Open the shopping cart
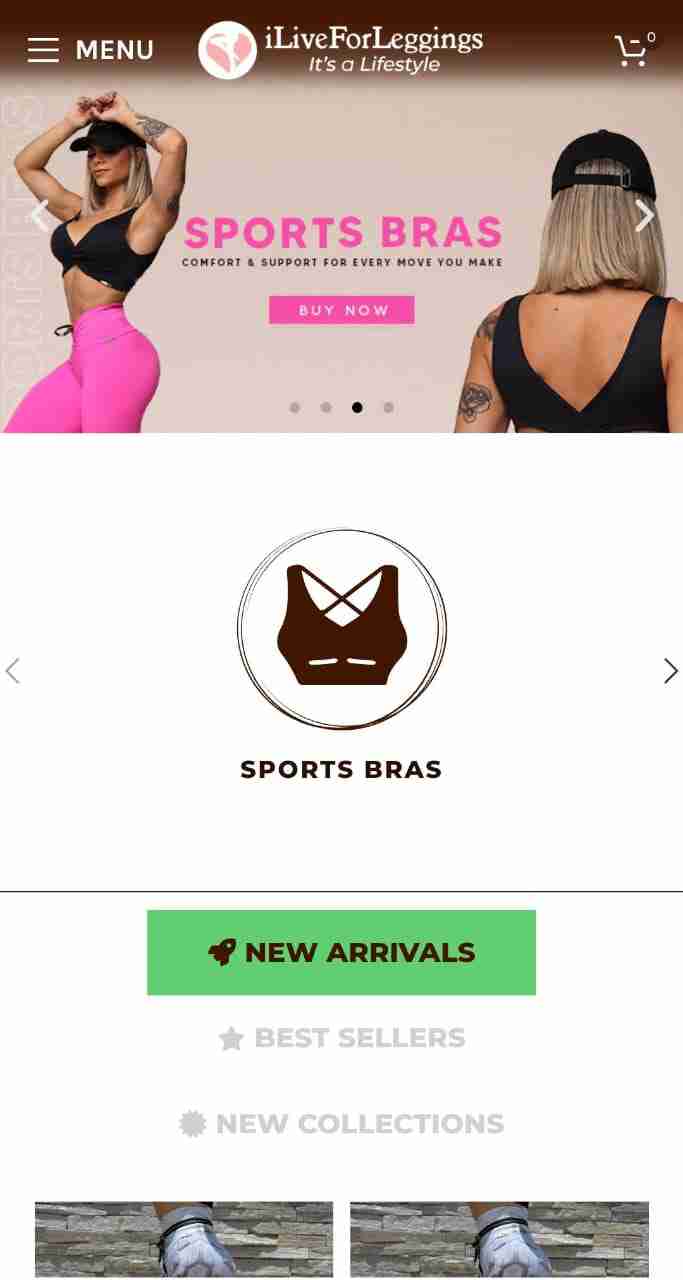683x1280 pixels. 632,50
